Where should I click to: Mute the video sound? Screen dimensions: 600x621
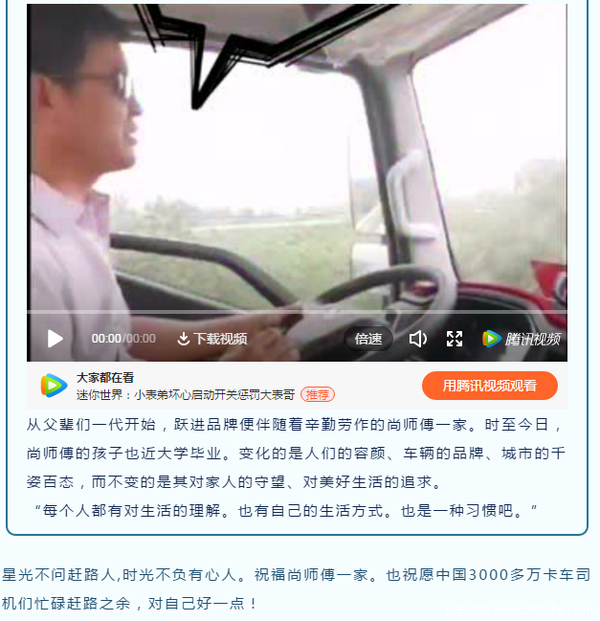pyautogui.click(x=418, y=339)
